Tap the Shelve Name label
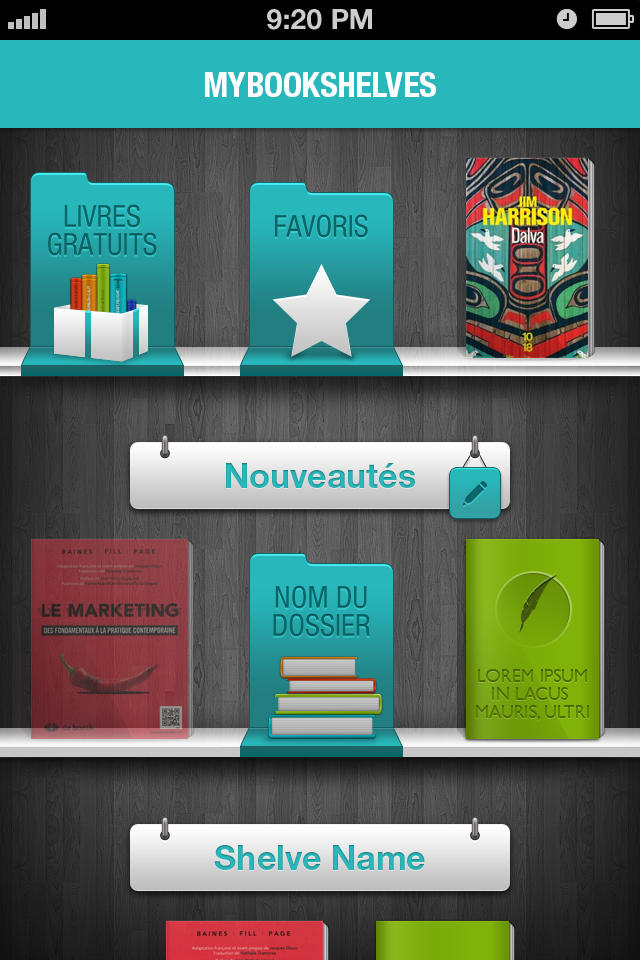This screenshot has height=960, width=640. [320, 858]
